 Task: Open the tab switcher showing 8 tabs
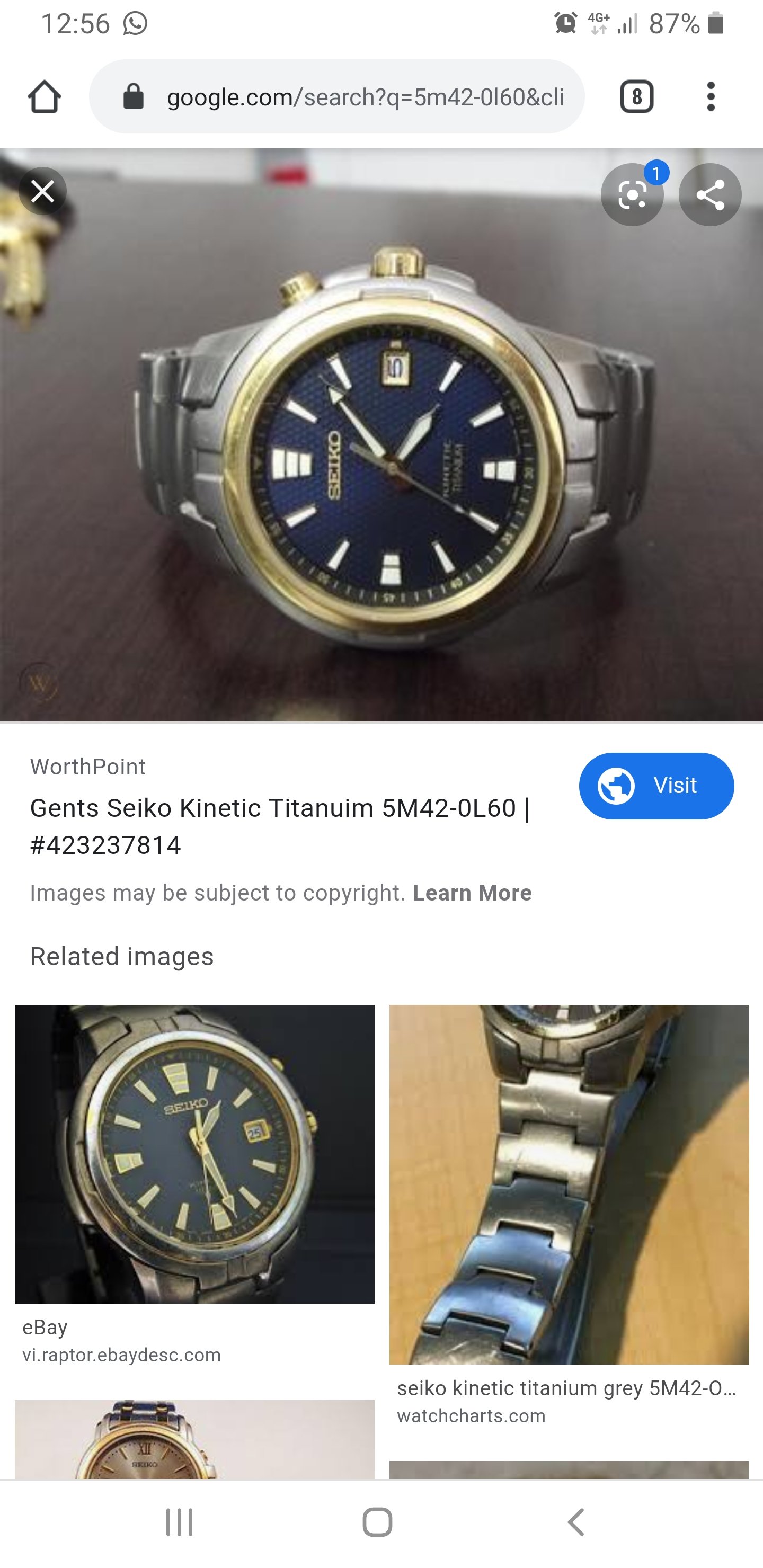pyautogui.click(x=636, y=97)
